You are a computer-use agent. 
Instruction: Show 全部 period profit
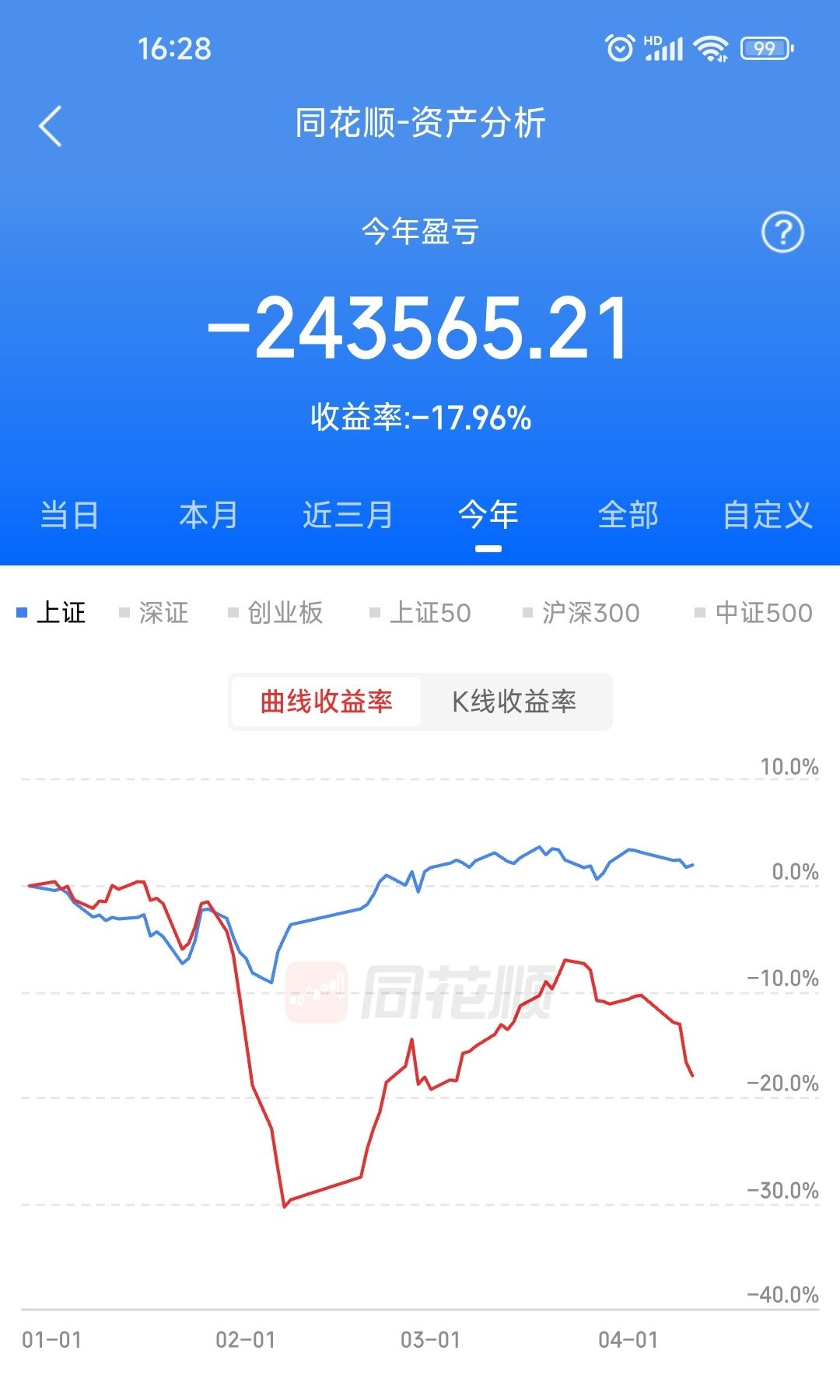[628, 515]
